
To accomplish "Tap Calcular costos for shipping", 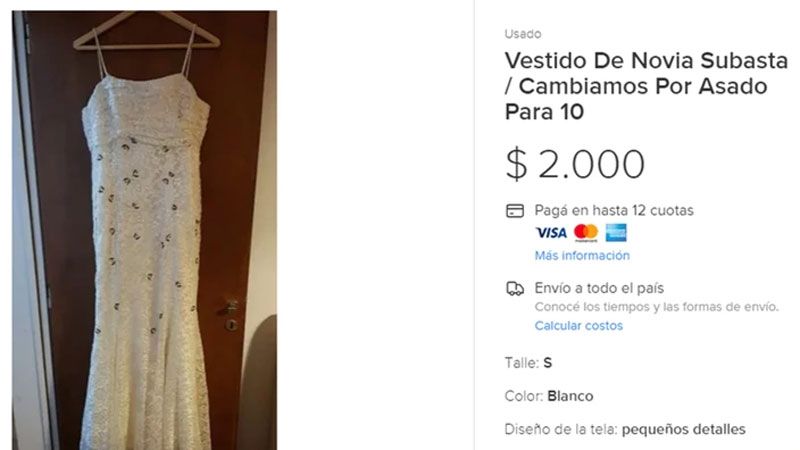I will 578,326.
